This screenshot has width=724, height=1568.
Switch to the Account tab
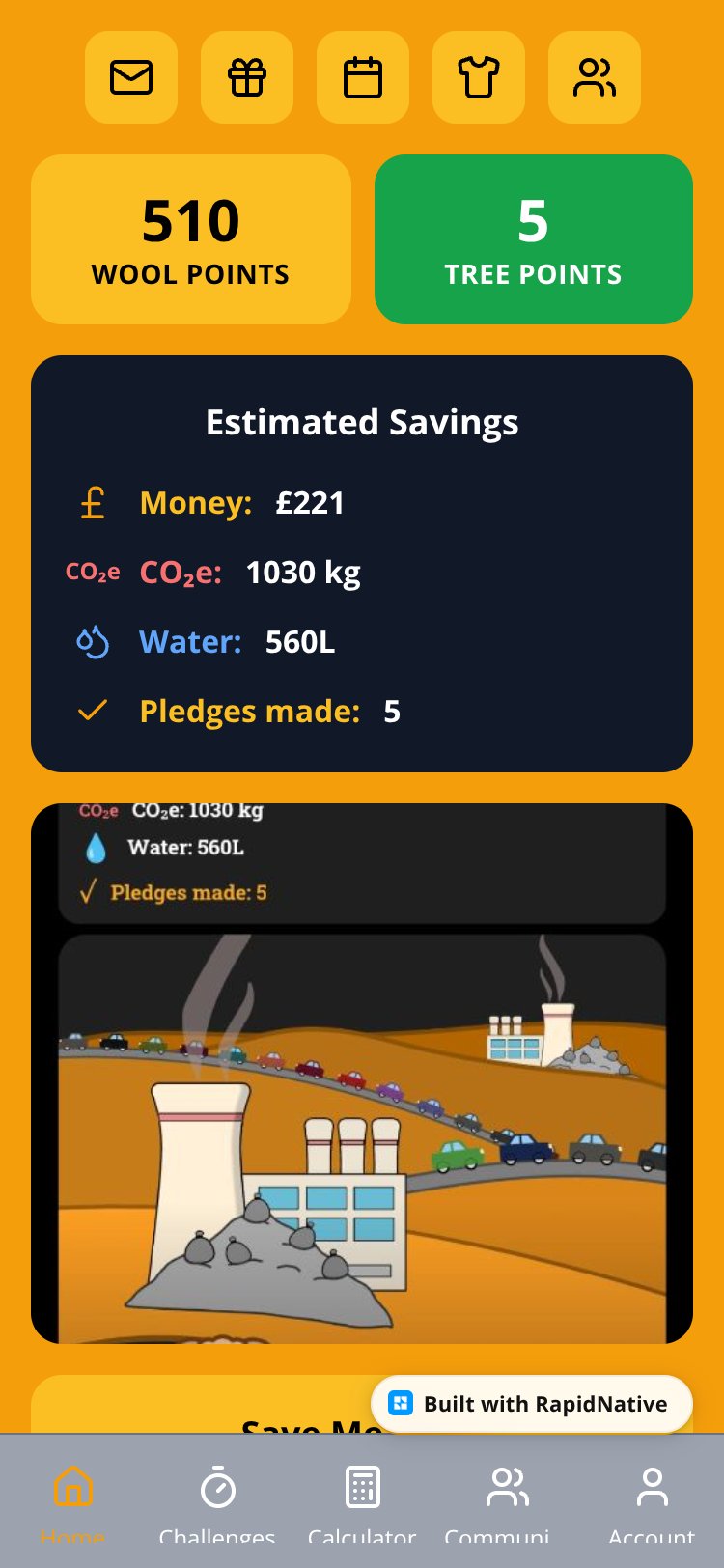point(652,1501)
